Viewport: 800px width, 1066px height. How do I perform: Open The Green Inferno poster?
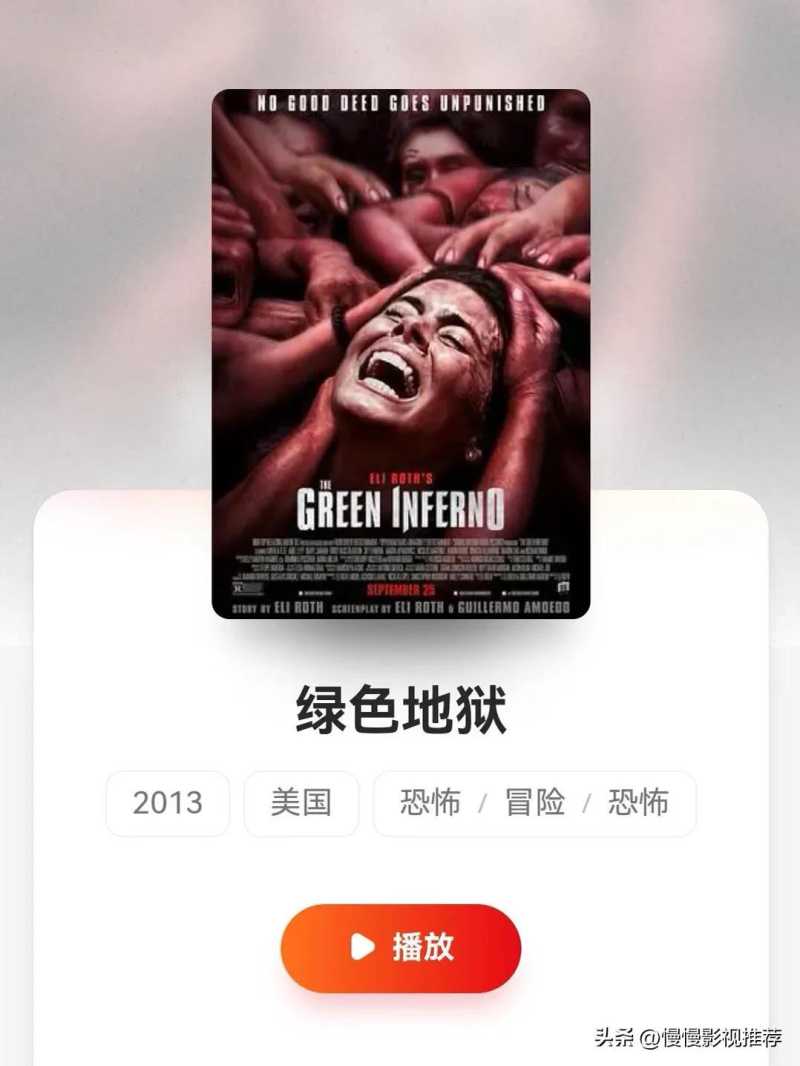[400, 353]
